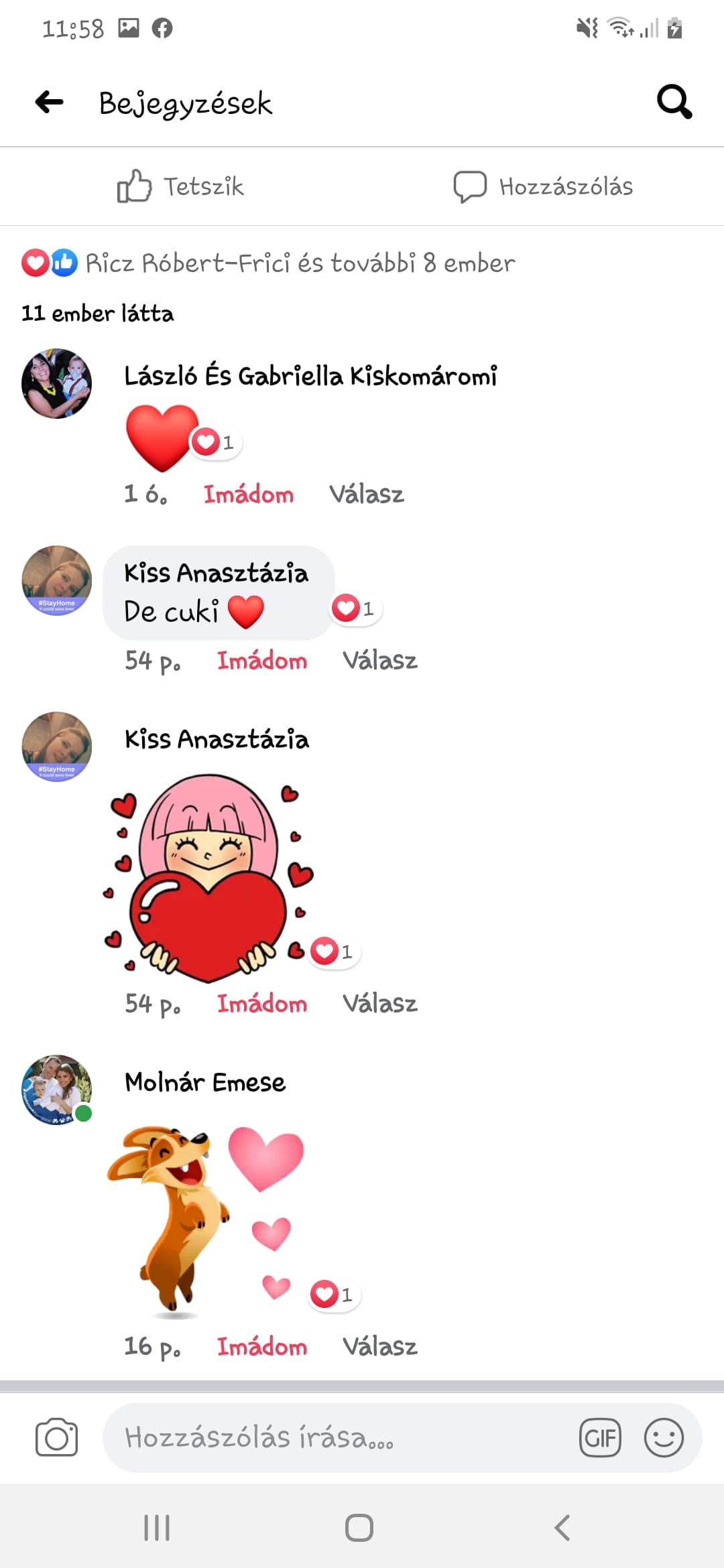Viewport: 724px width, 1568px height.
Task: Open Molnár Emese's profile name
Action: point(205,1082)
